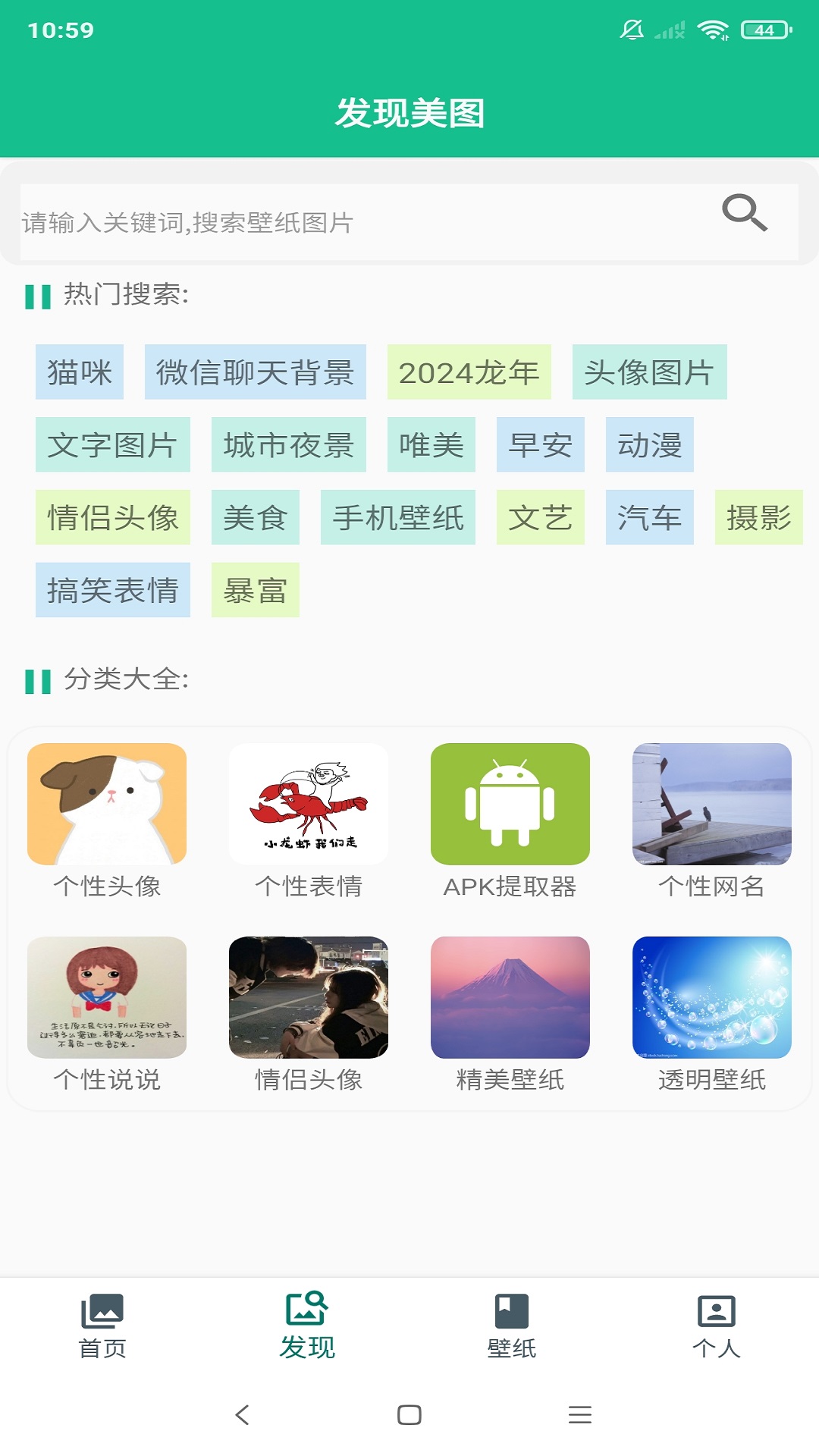Choose the 2024龙年 search chip
This screenshot has width=819, height=1456.
coord(469,372)
